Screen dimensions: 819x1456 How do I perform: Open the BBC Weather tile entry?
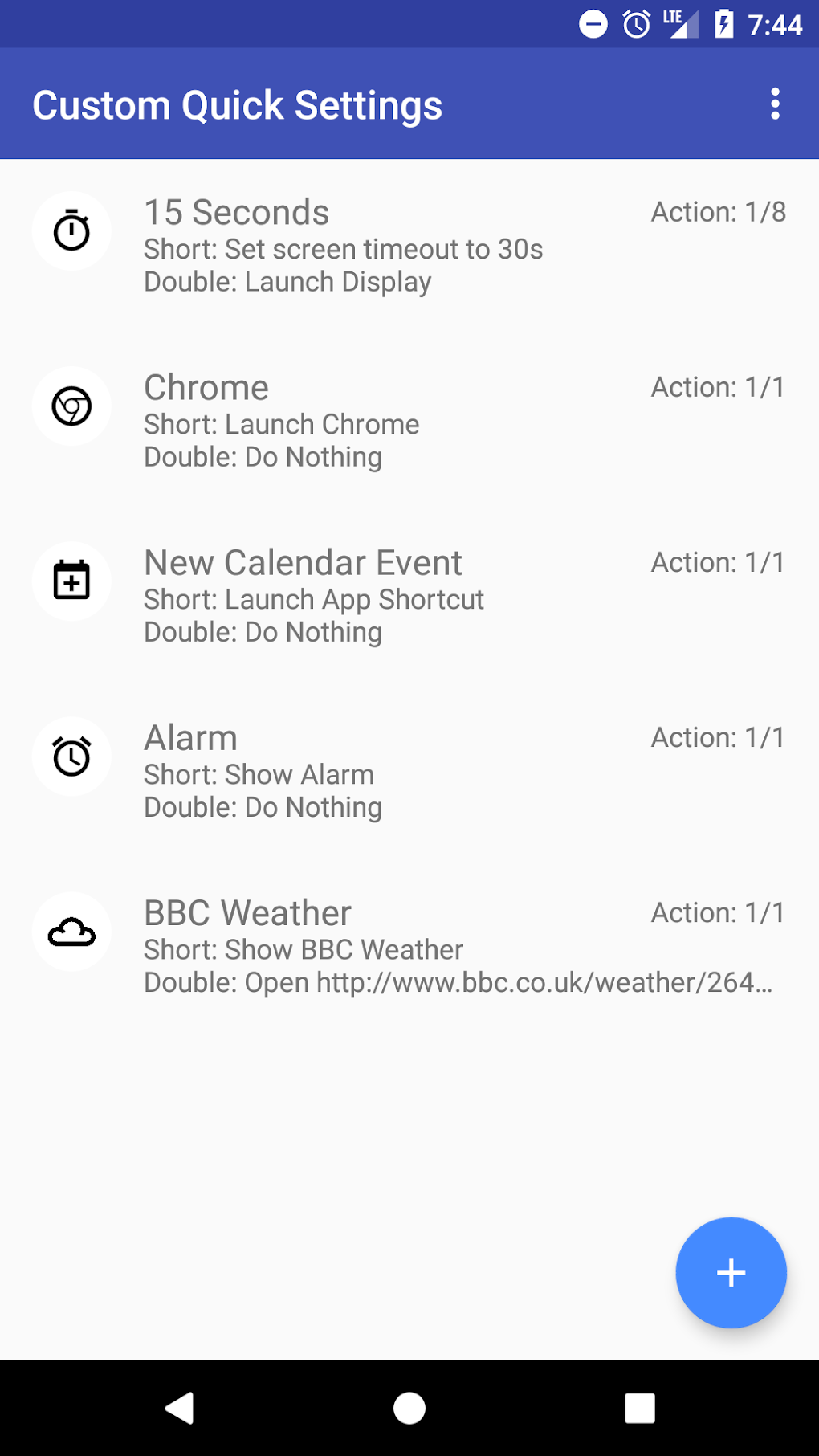[409, 947]
